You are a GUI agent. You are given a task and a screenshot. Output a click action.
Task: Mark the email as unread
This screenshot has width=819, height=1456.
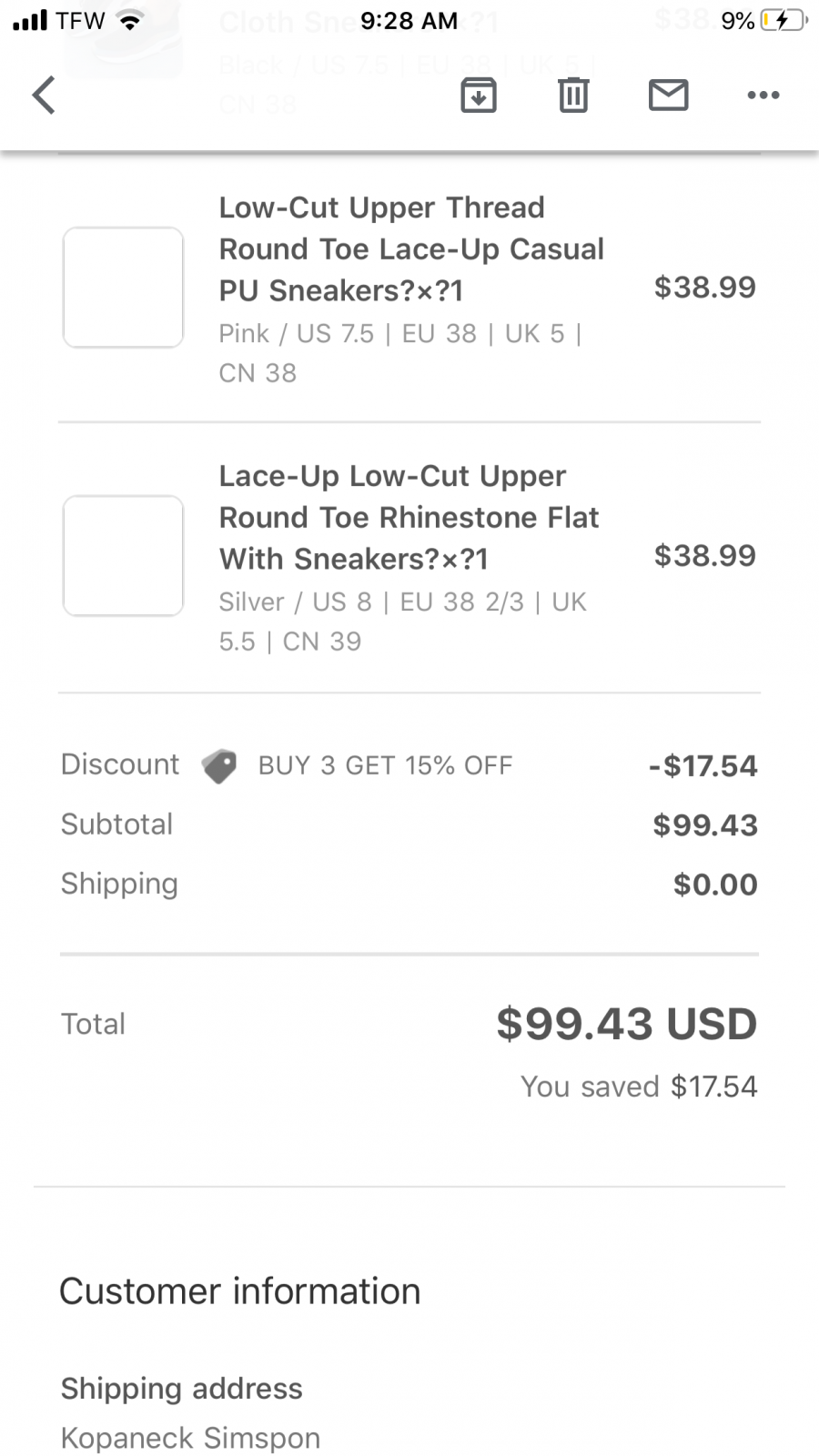(668, 95)
